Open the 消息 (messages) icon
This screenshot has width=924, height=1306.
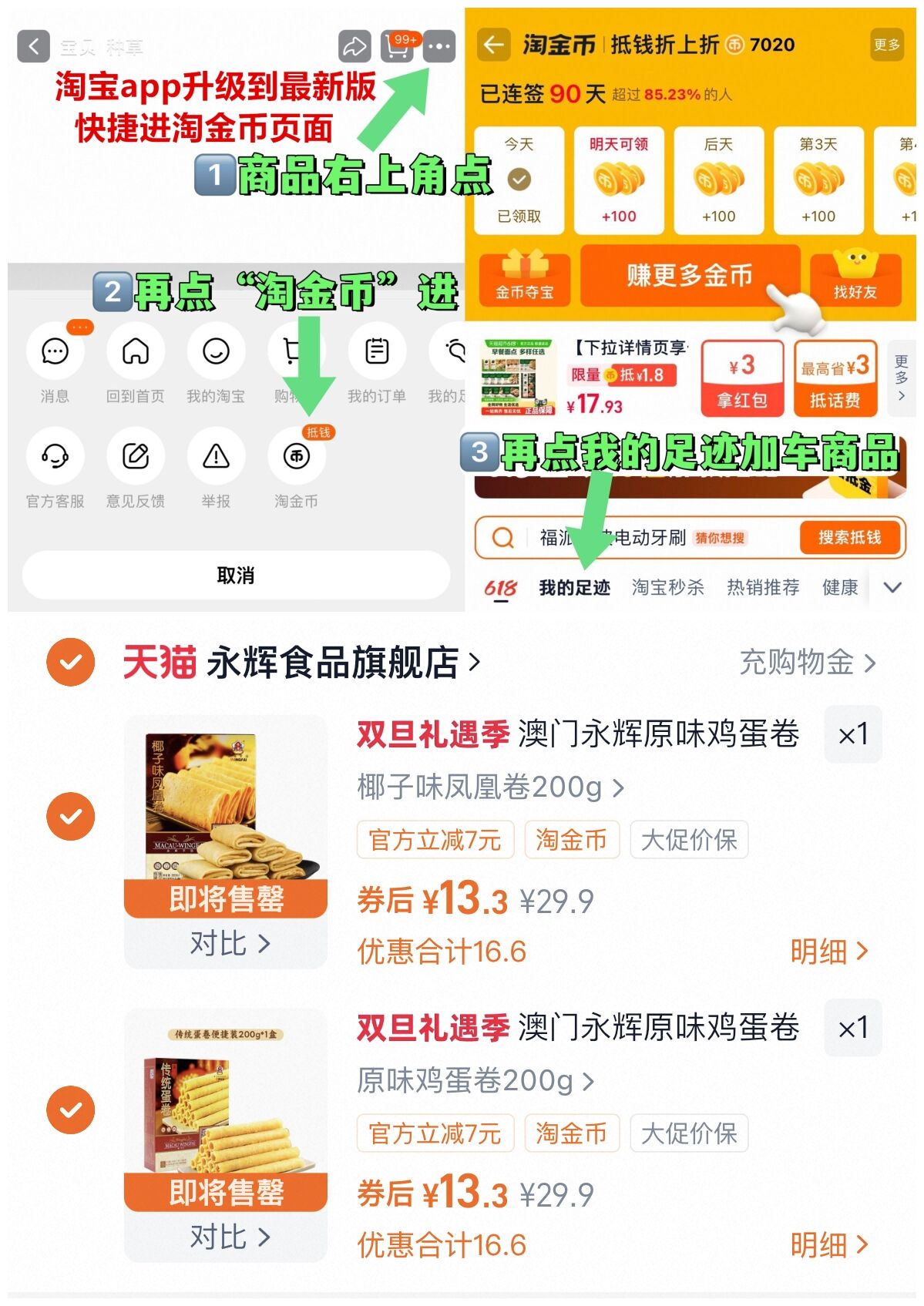coord(54,351)
